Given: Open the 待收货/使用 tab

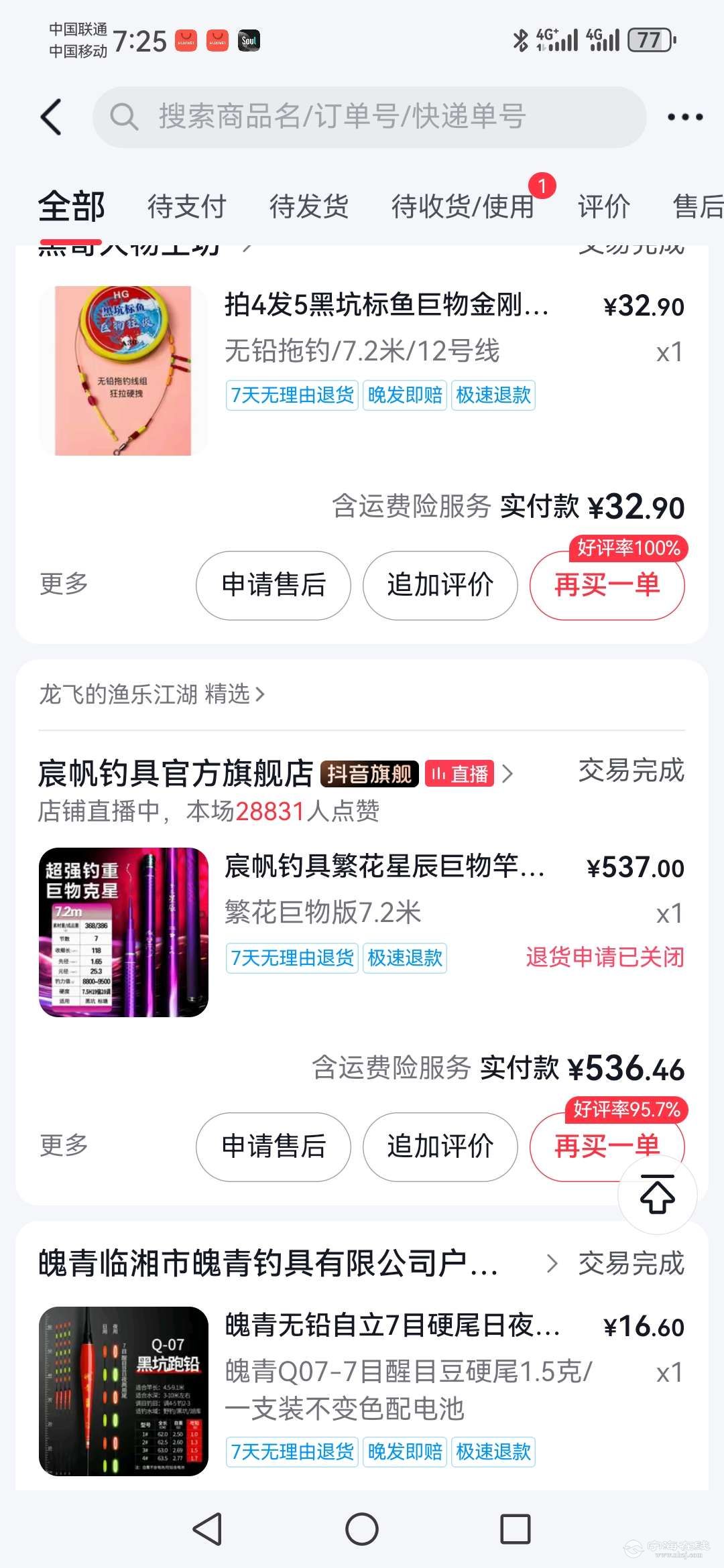Looking at the screenshot, I should [x=463, y=206].
